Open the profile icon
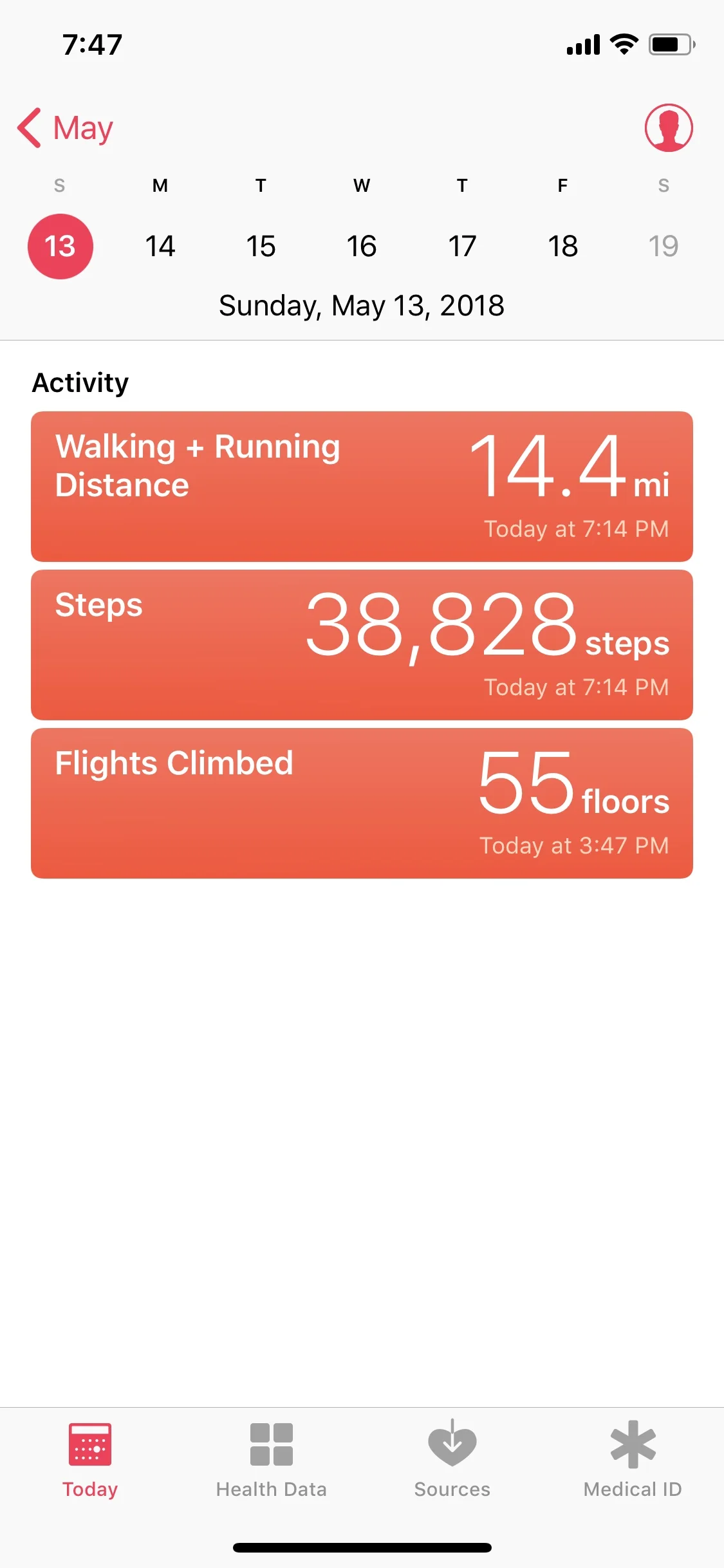 (x=669, y=128)
